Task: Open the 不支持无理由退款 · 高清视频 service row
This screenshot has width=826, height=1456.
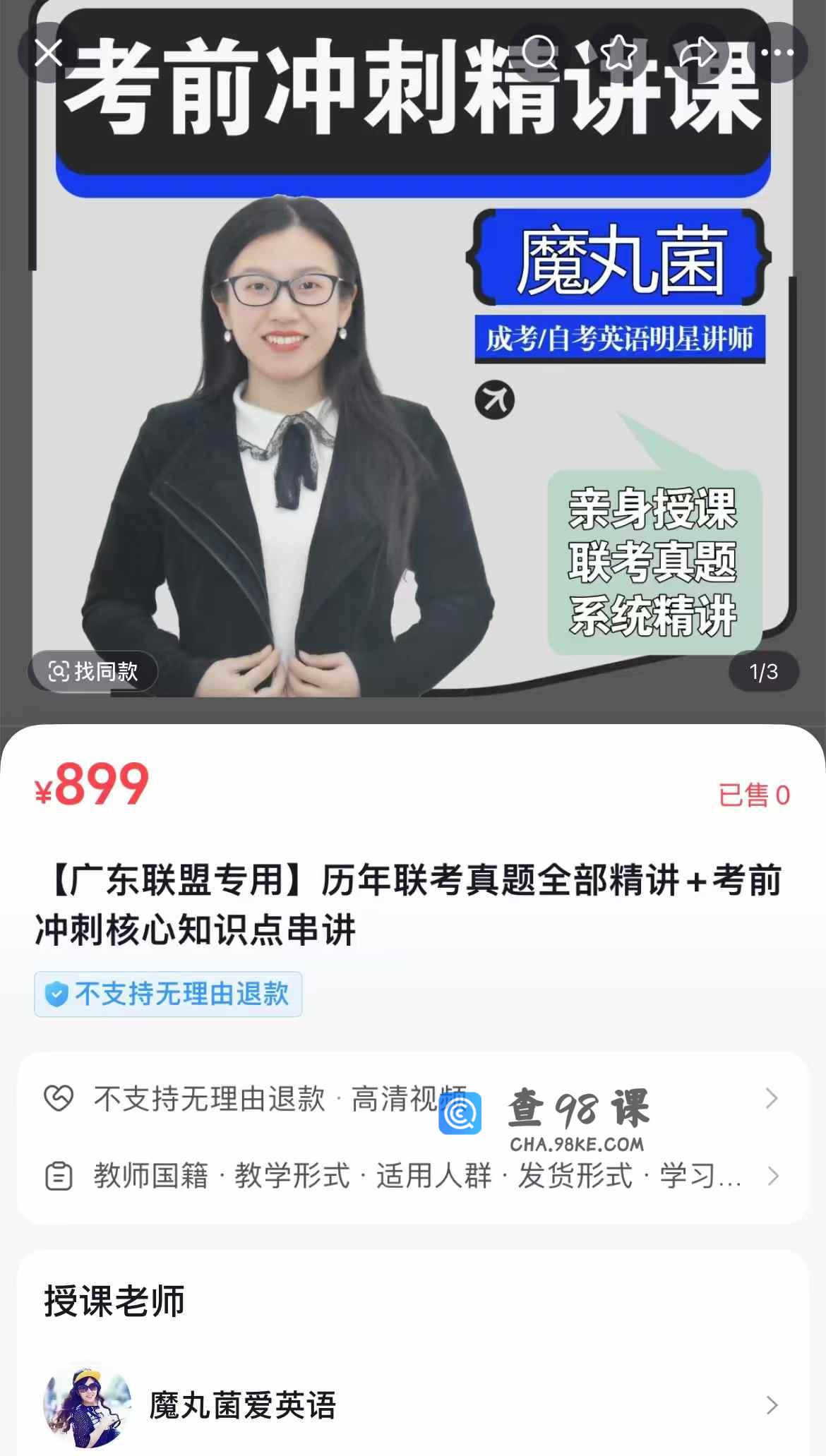Action: click(412, 1099)
